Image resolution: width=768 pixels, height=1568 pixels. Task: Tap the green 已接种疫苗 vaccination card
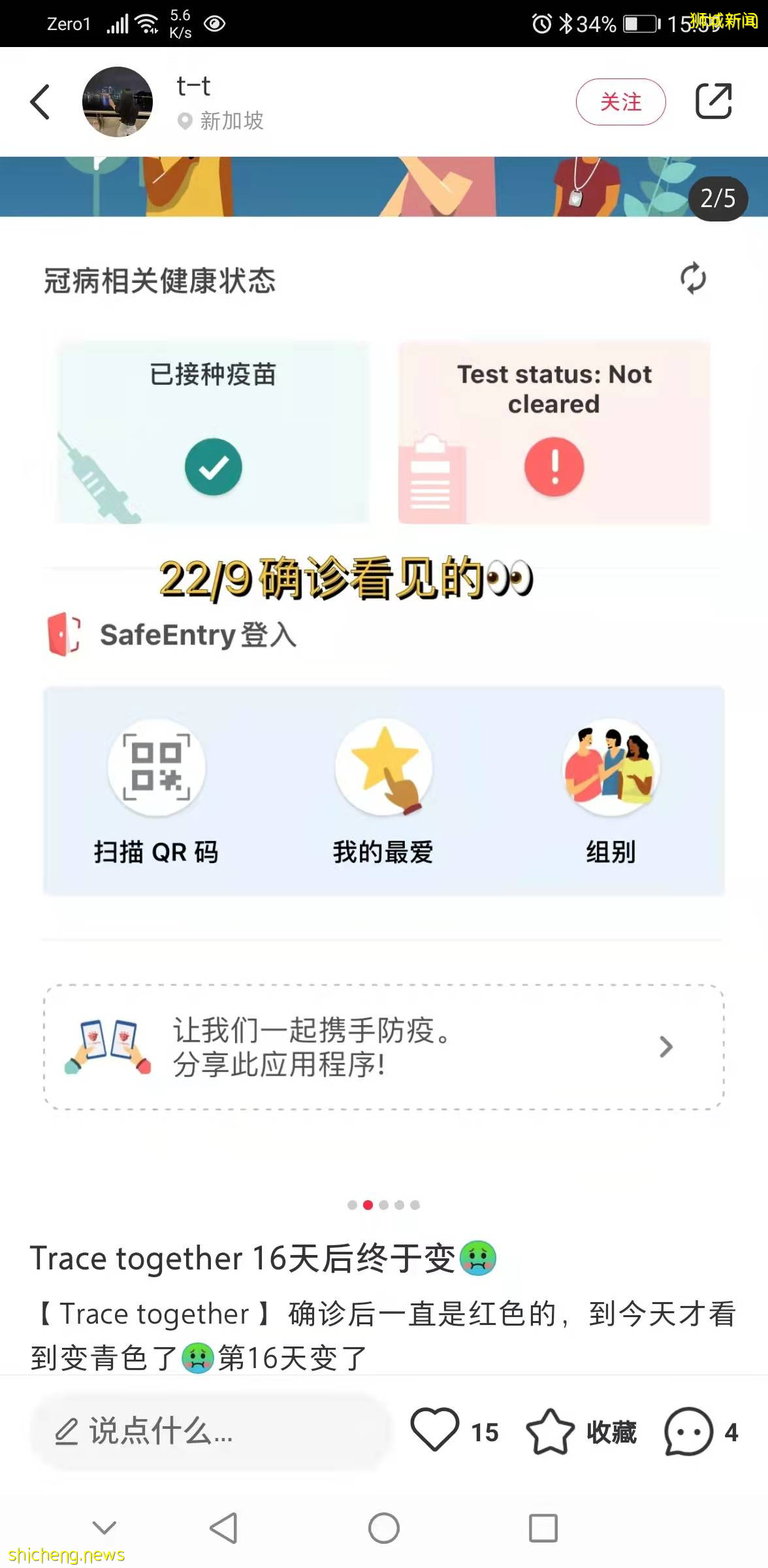(x=212, y=431)
